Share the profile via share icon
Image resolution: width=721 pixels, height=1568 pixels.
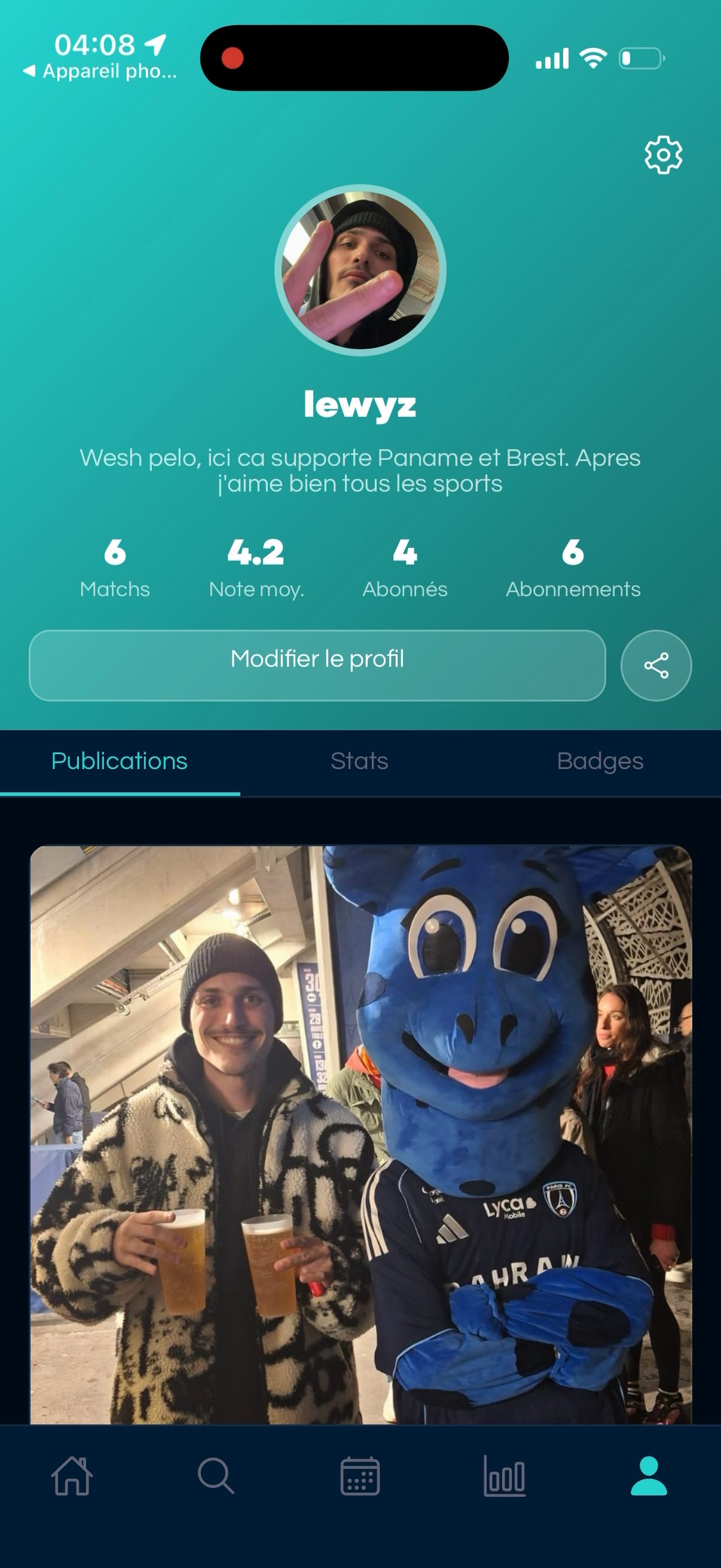tap(655, 665)
